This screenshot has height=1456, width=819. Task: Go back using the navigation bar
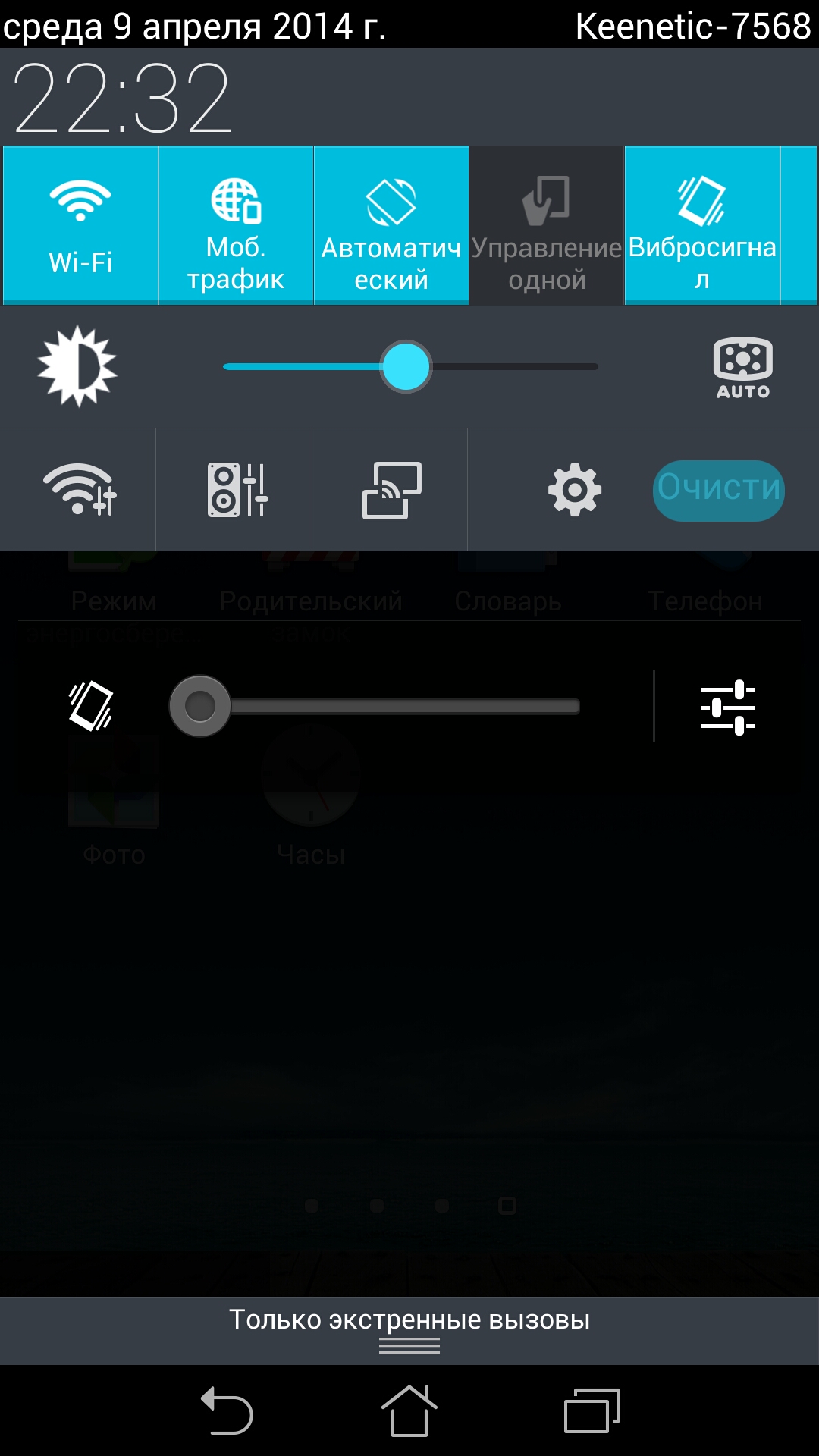(x=227, y=1410)
